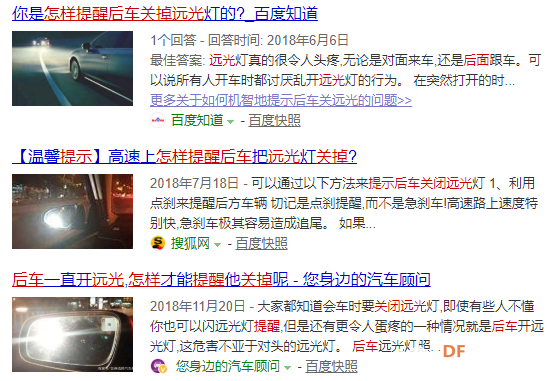Screen dimensions: 551x381
Task: Expand the 您身边的汽车顾问 source dropdown
Action: [287, 367]
